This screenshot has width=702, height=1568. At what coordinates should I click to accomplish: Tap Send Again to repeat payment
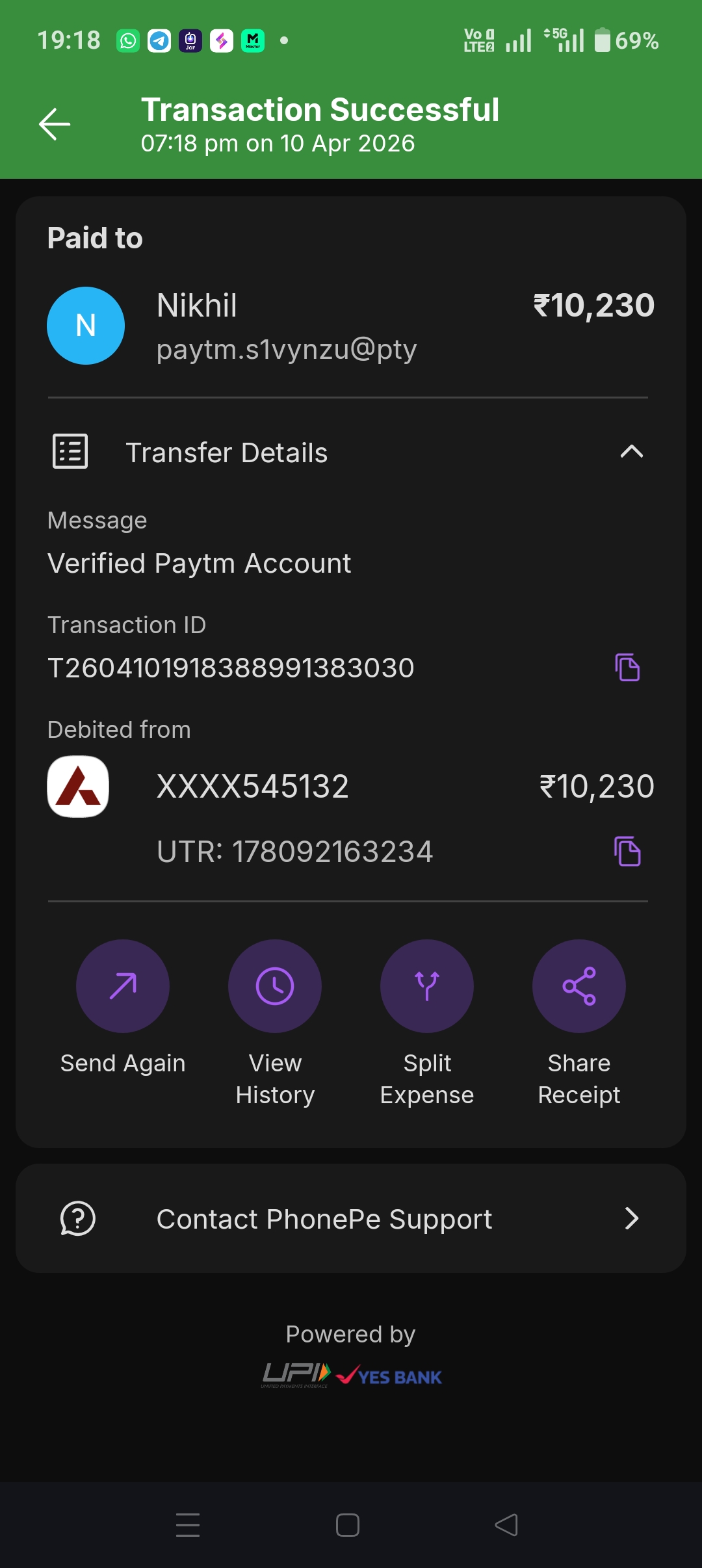(123, 986)
